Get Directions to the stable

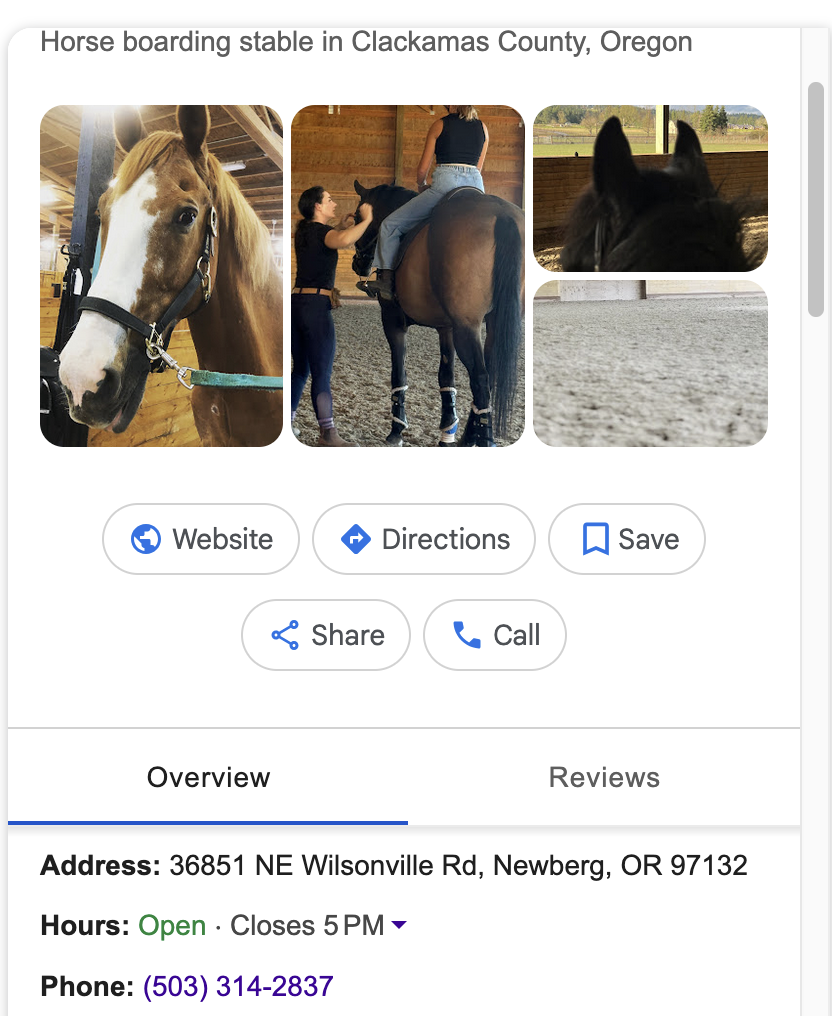pyautogui.click(x=424, y=539)
